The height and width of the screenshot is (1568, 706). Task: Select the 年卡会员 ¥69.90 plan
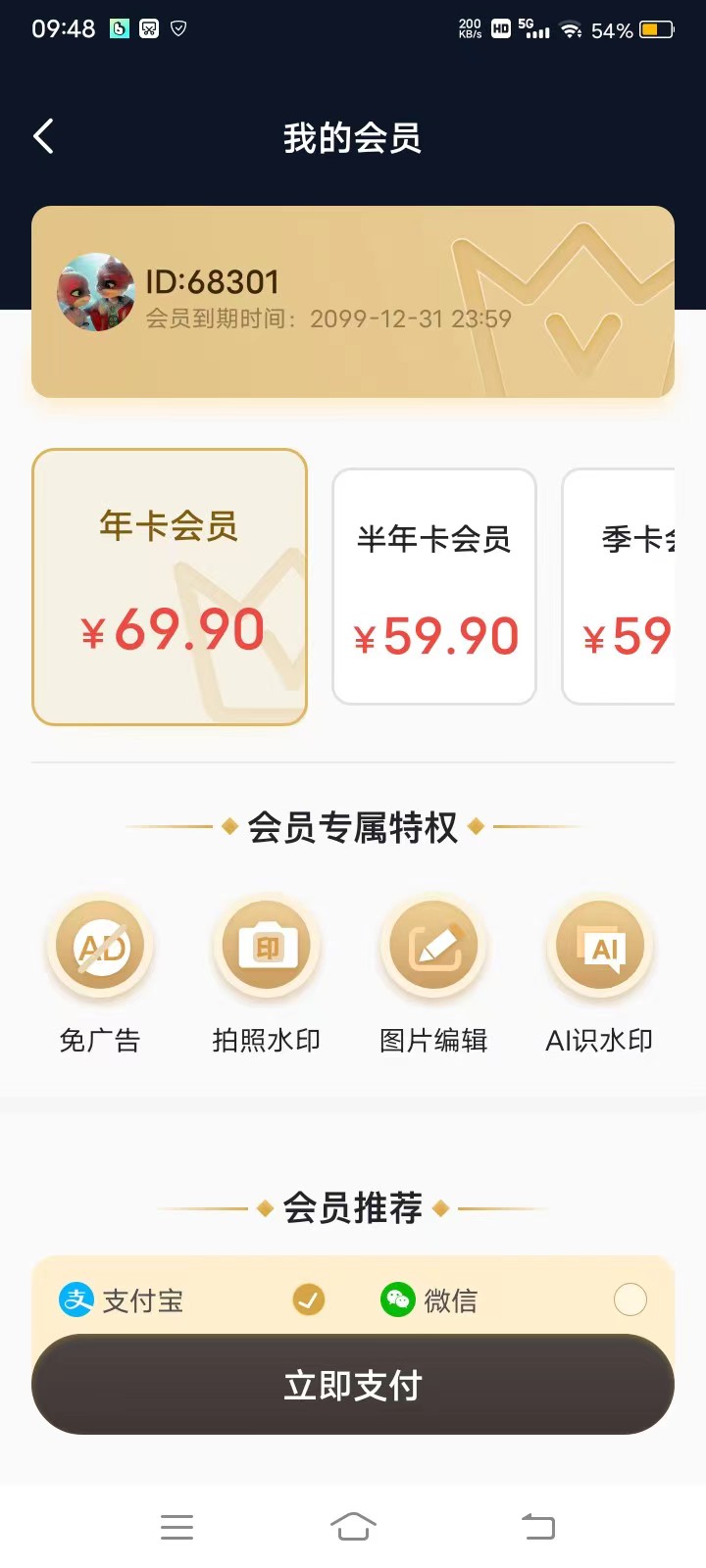click(x=170, y=587)
